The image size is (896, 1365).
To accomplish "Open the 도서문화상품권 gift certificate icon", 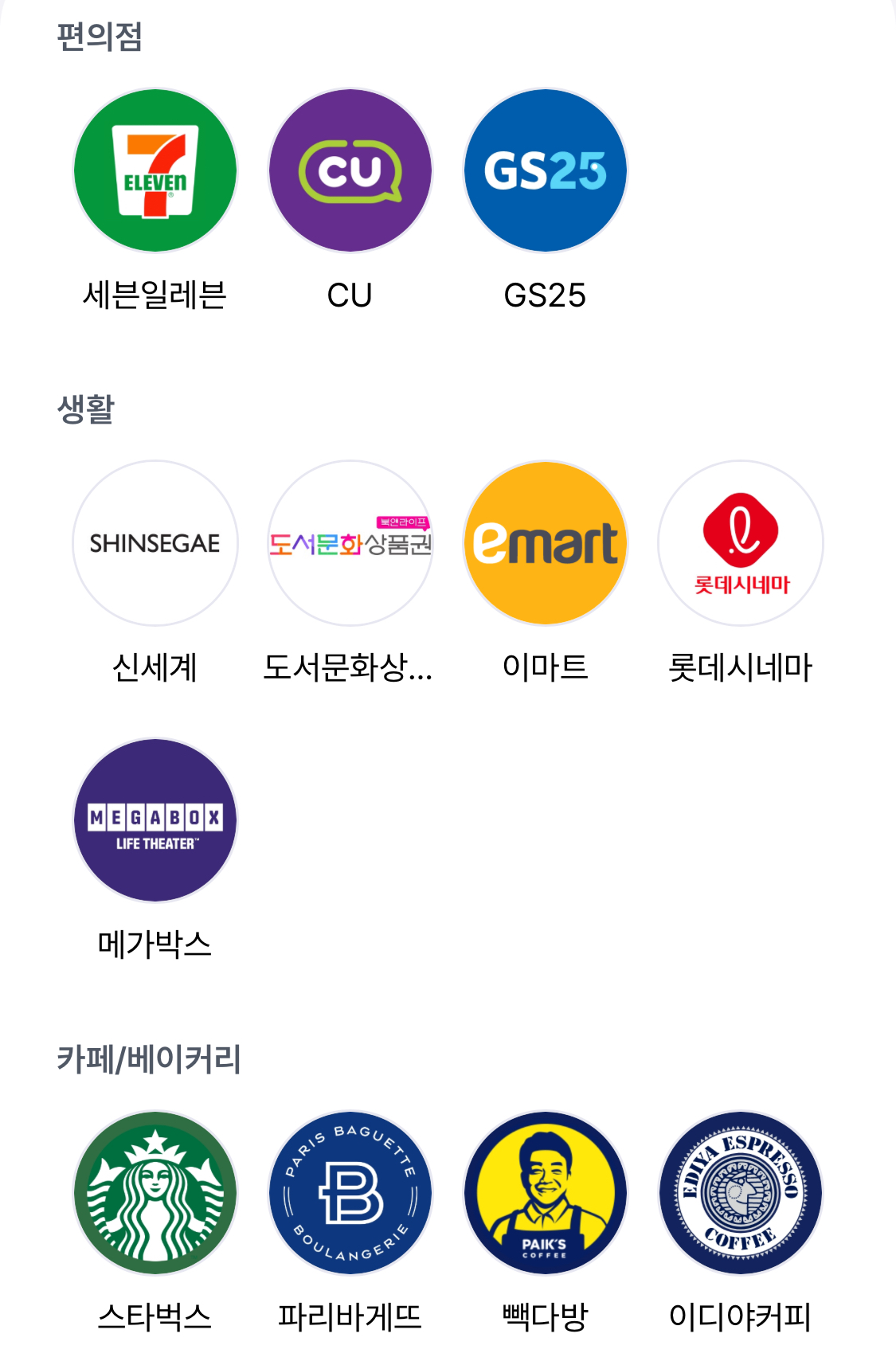I will click(350, 542).
